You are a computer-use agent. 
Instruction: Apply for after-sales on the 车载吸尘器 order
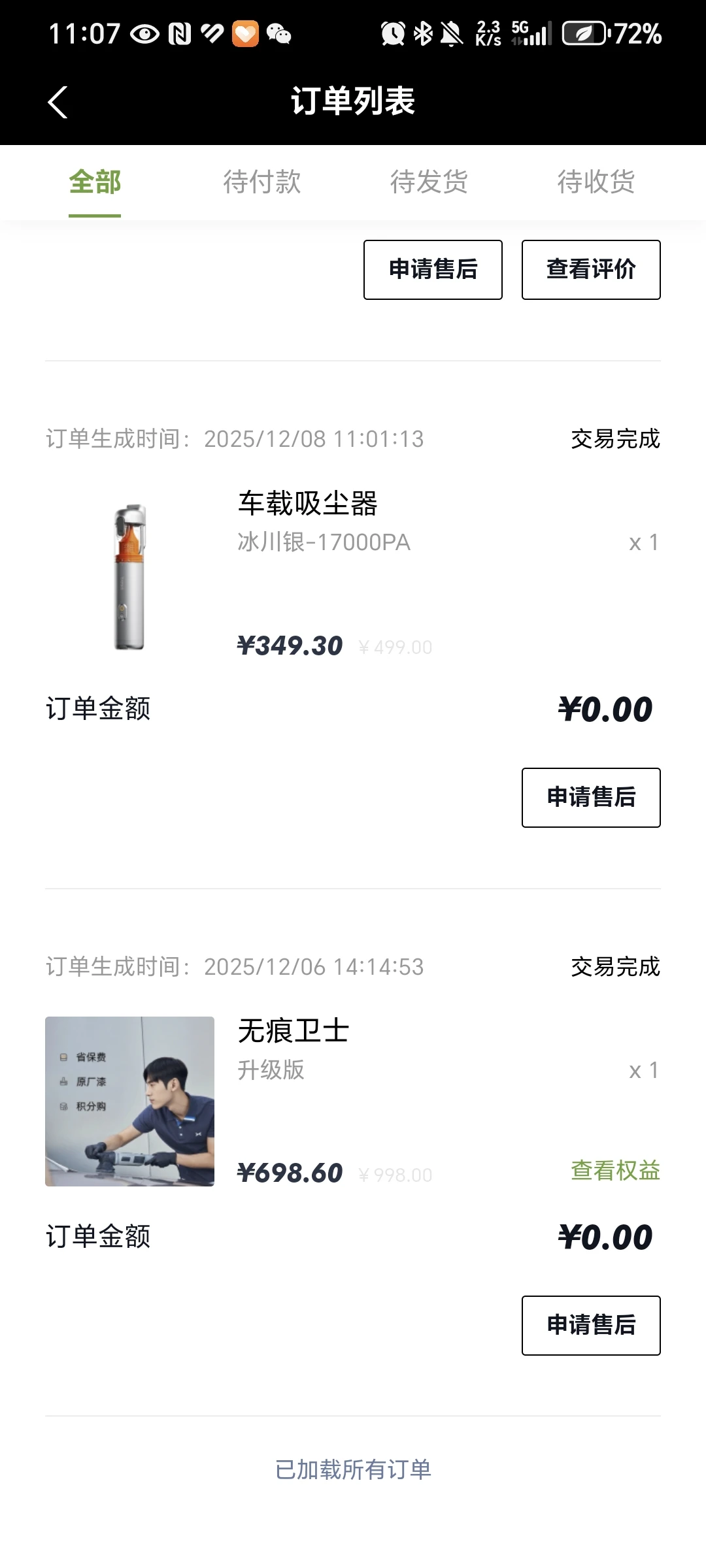(x=590, y=798)
